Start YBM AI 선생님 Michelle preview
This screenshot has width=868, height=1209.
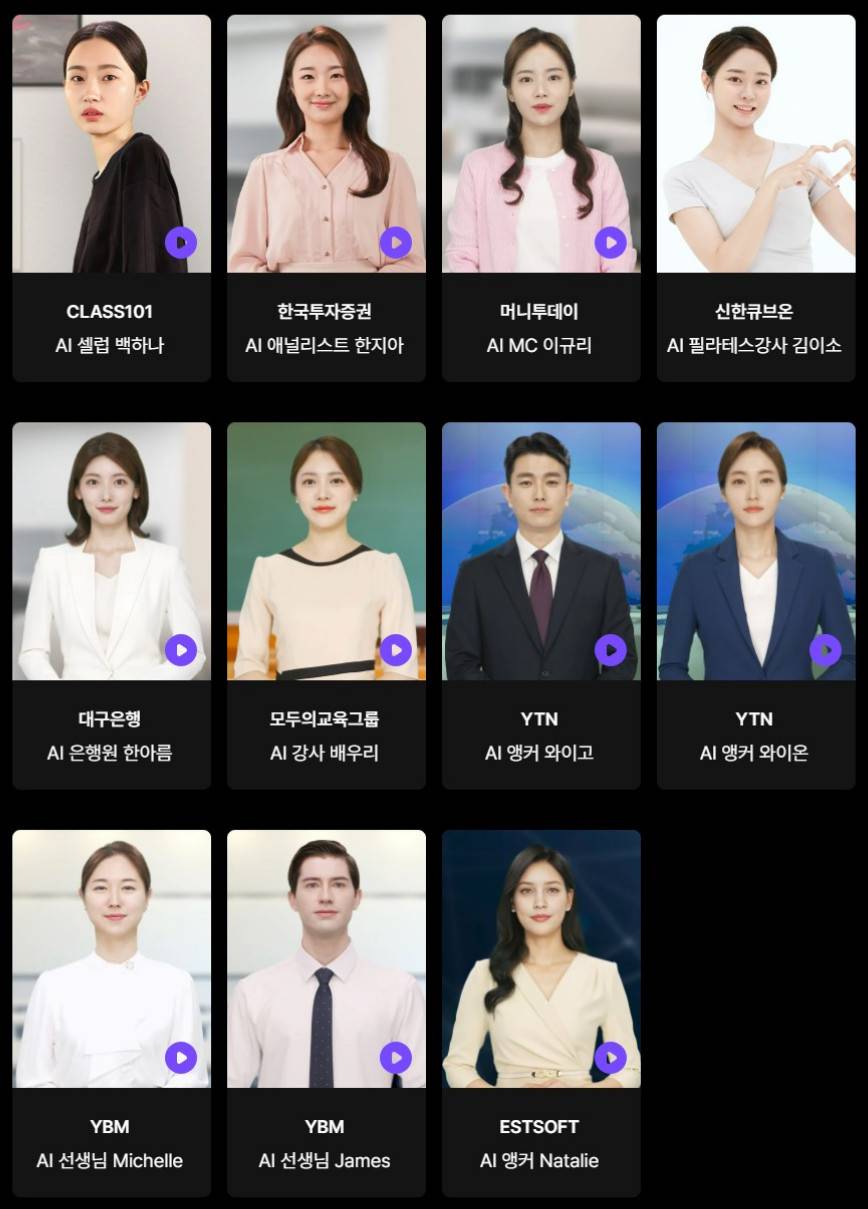[x=181, y=1058]
